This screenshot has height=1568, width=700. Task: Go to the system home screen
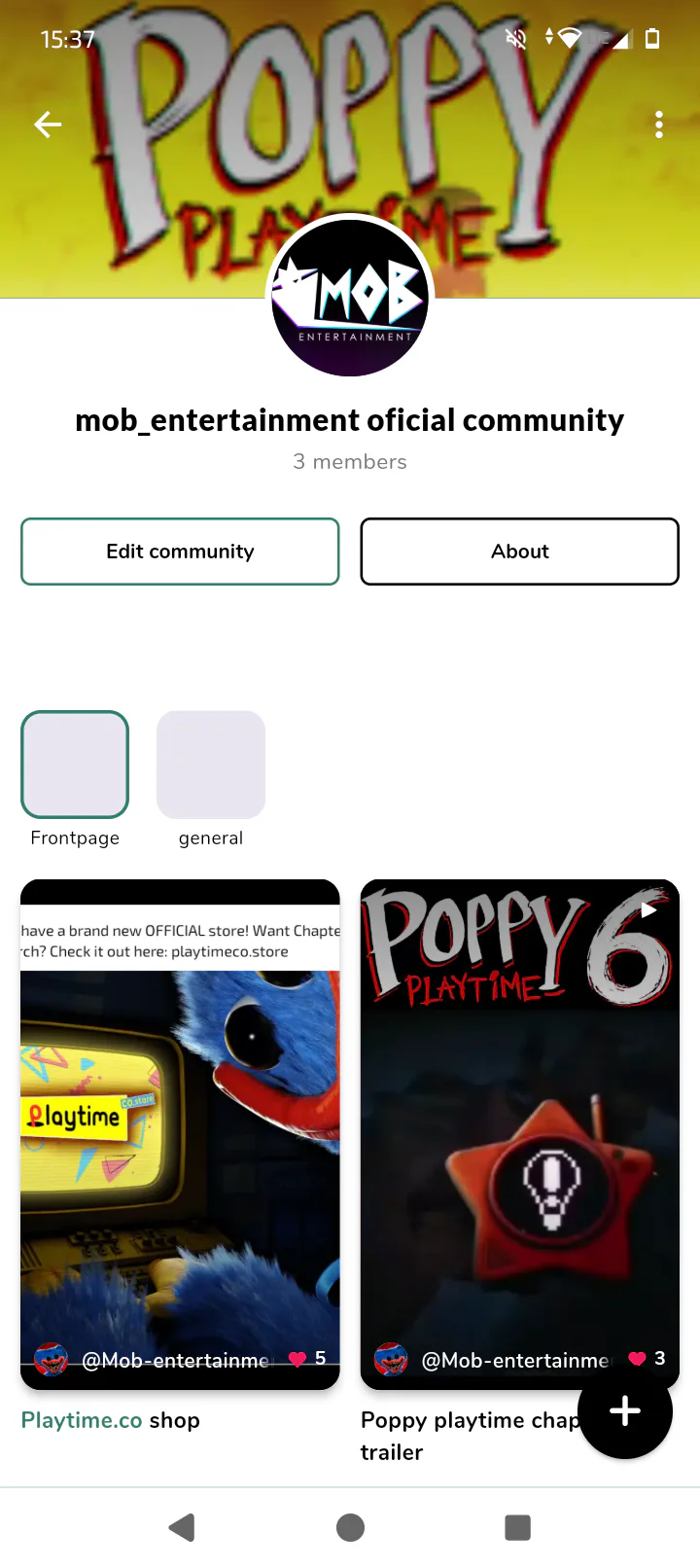[350, 1527]
